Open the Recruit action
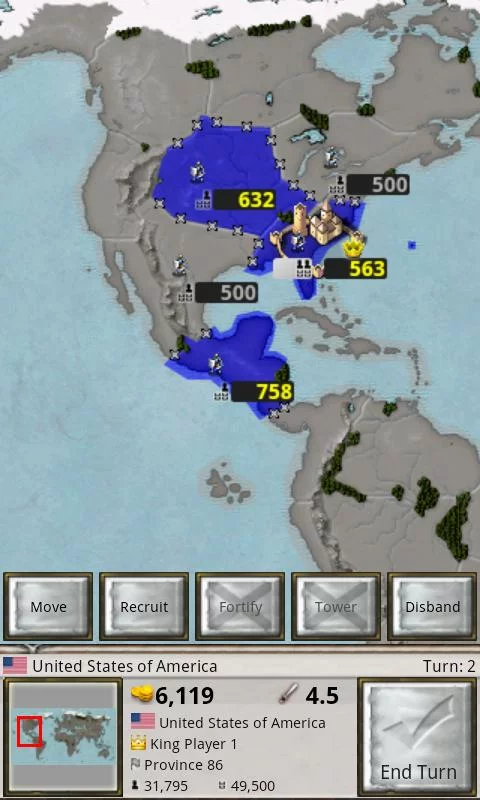This screenshot has height=800, width=480. pyautogui.click(x=144, y=606)
